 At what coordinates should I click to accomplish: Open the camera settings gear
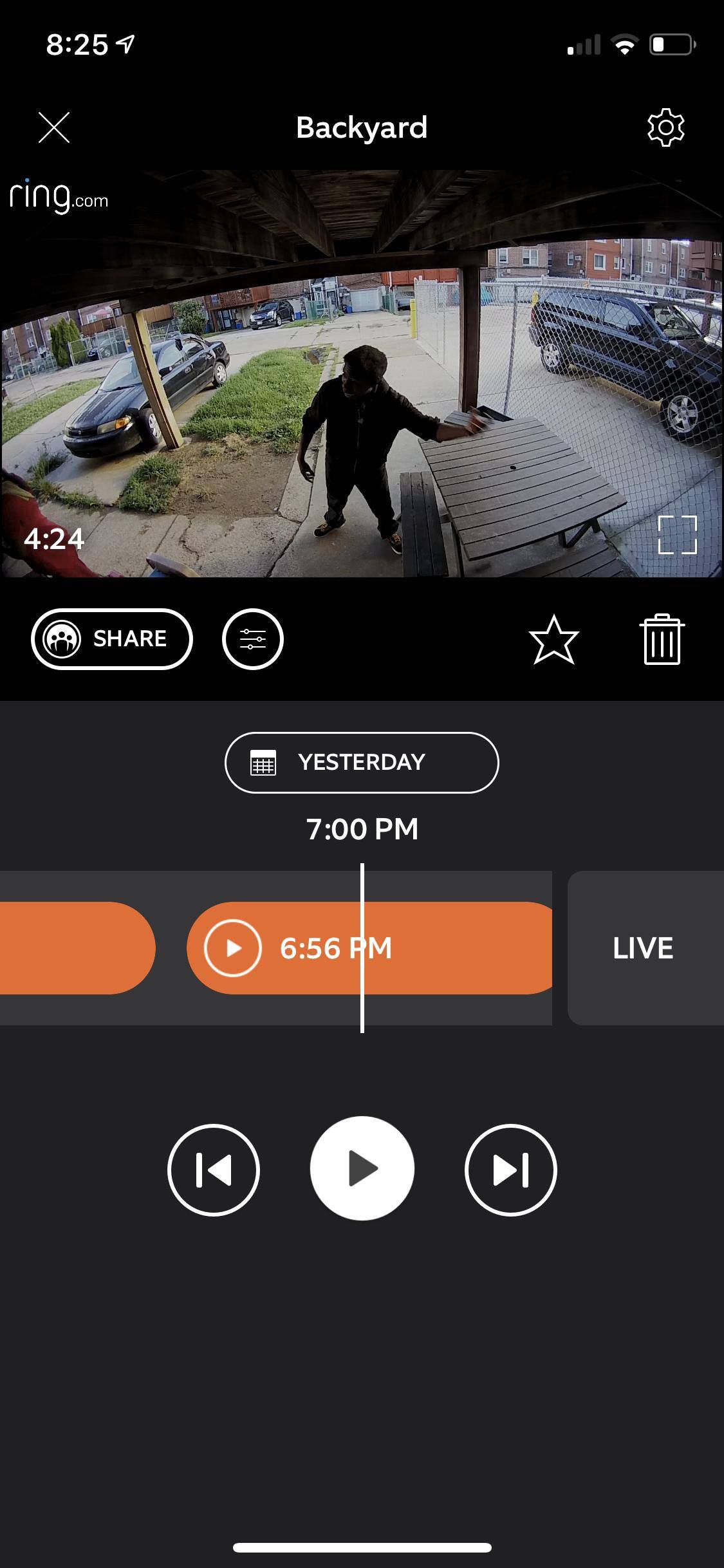tap(665, 127)
